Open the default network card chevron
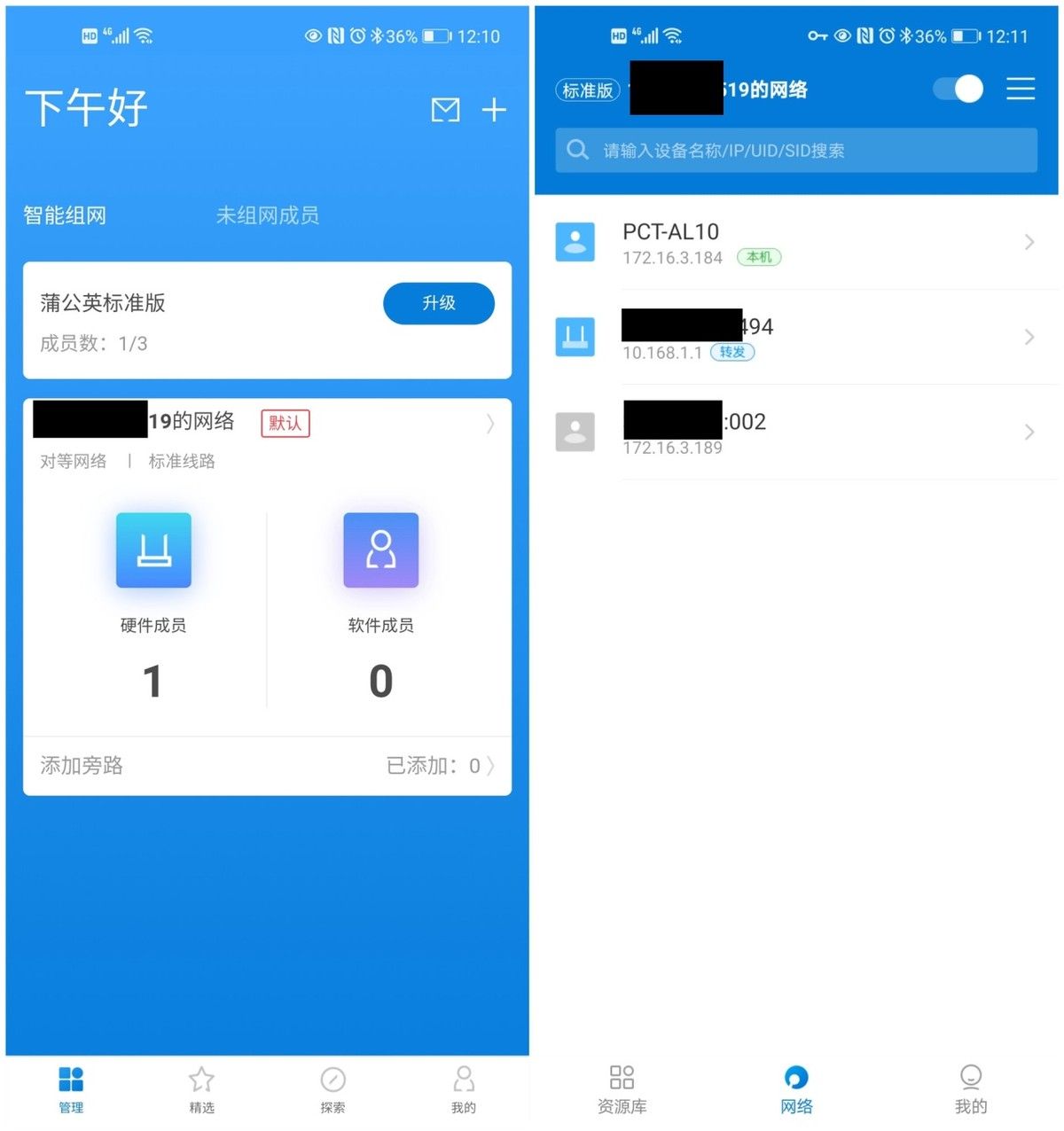This screenshot has height=1131, width=1064. click(x=489, y=424)
